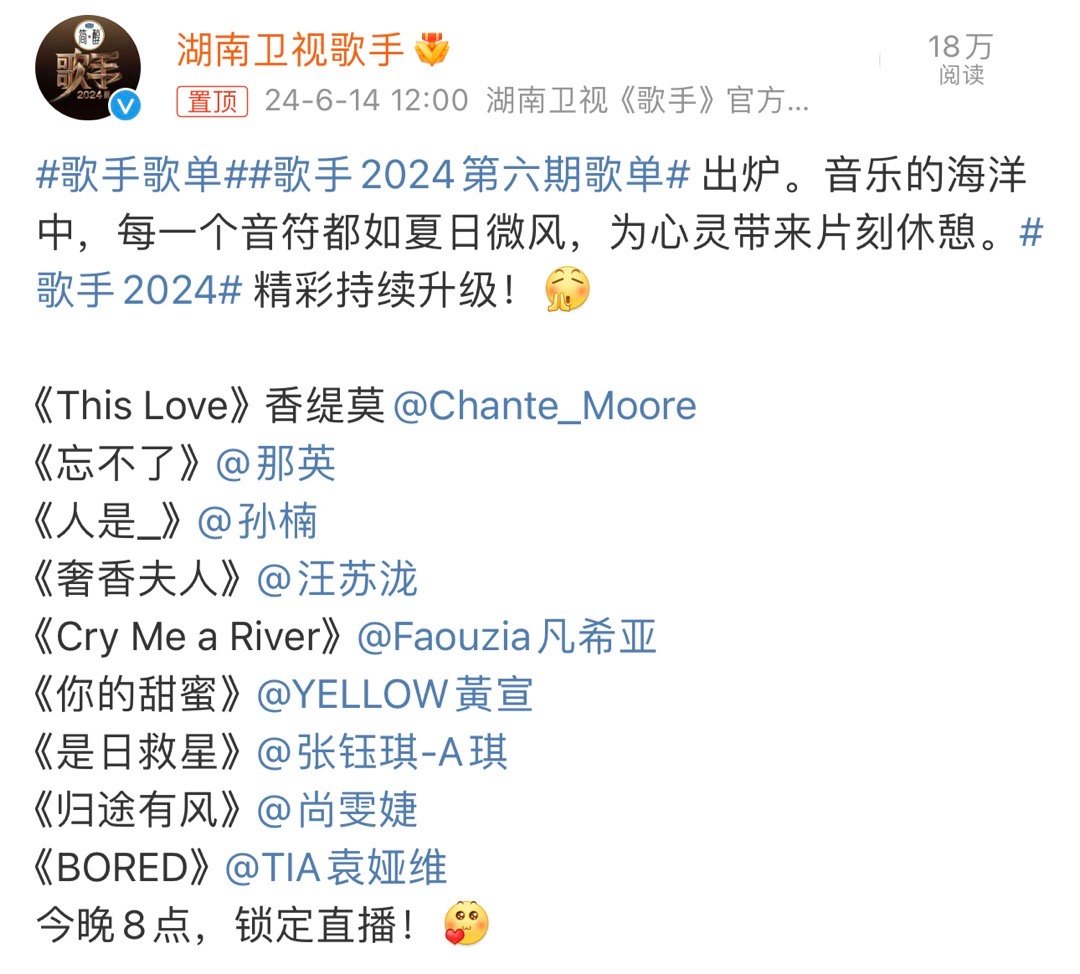Image resolution: width=1080 pixels, height=974 pixels.
Task: Tap the @尚雯婕 mention link
Action: [337, 810]
